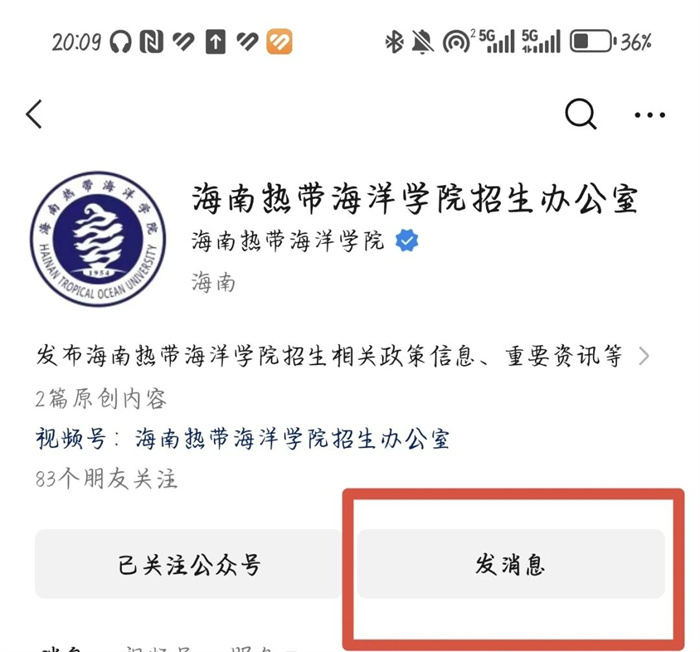Tap 发消息 to message the account

pyautogui.click(x=511, y=565)
